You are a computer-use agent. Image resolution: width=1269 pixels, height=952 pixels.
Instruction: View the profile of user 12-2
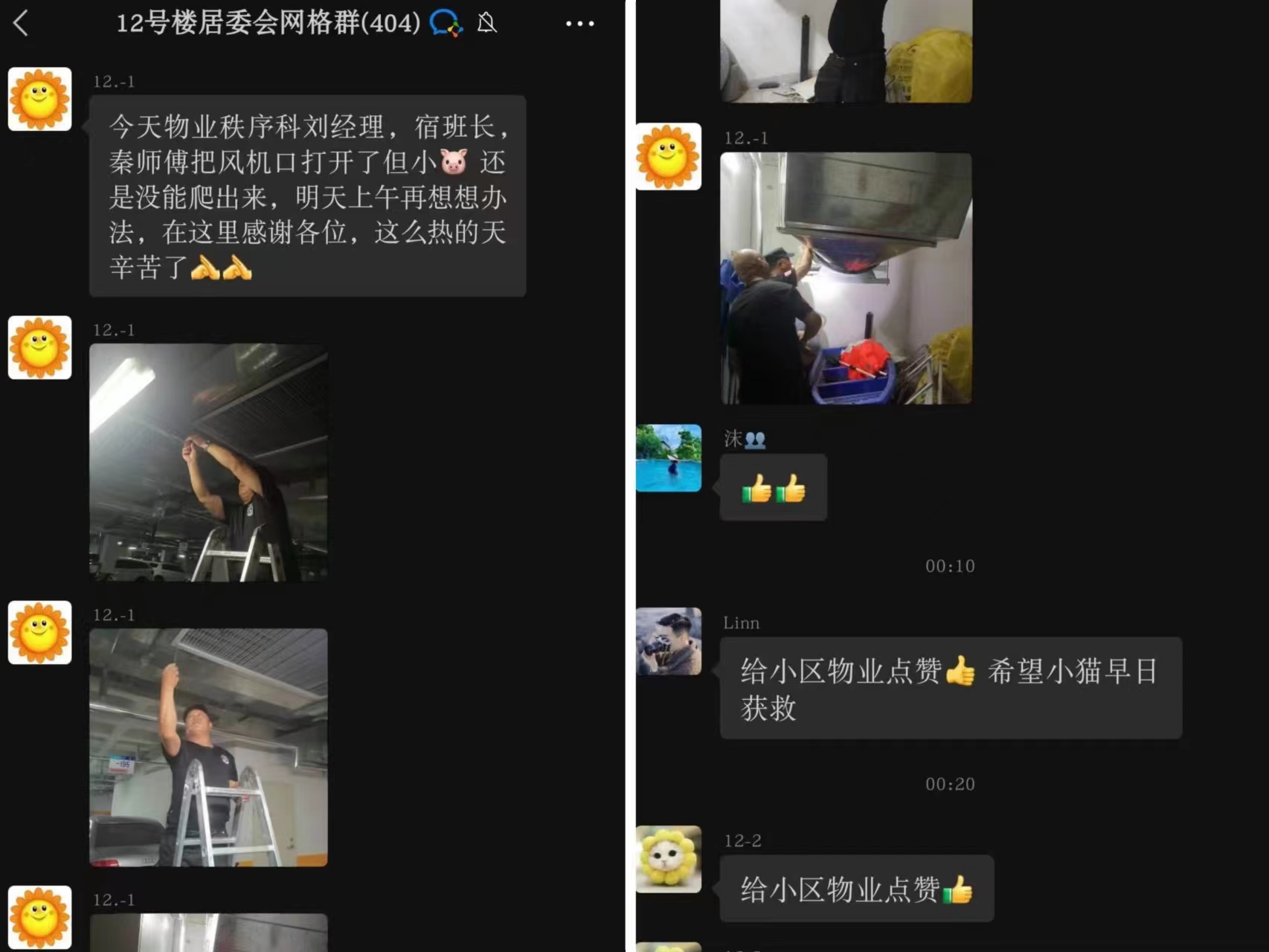click(668, 859)
